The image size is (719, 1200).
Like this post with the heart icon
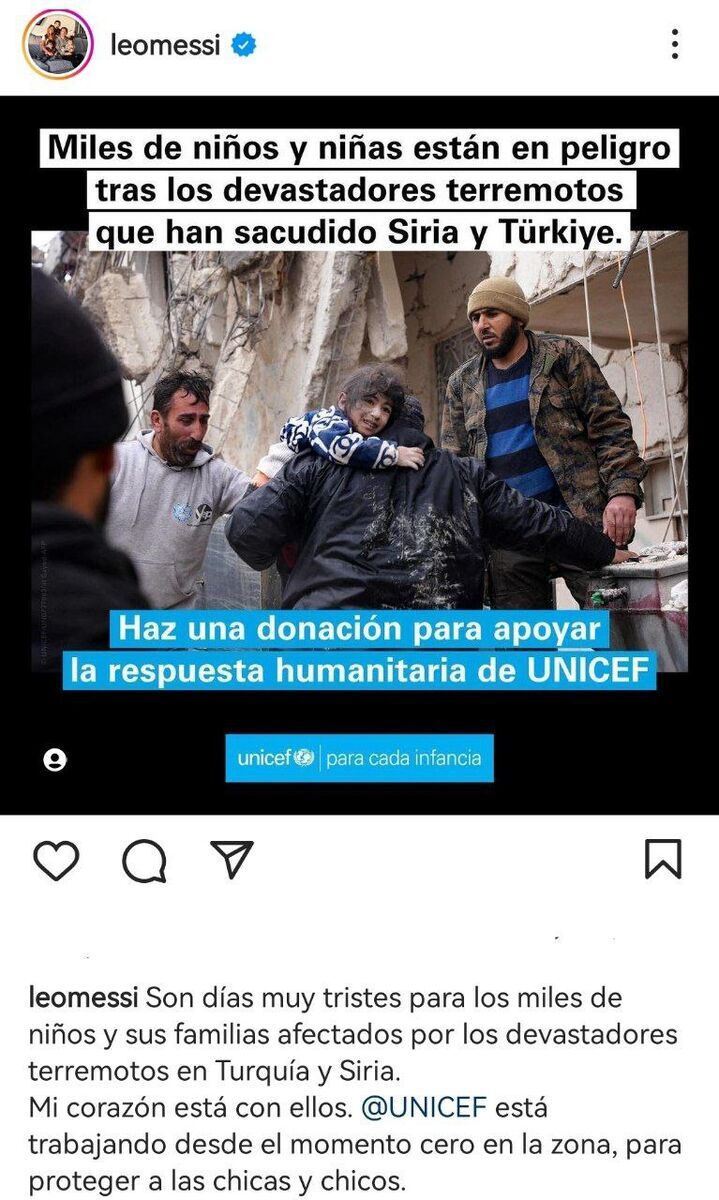(55, 860)
